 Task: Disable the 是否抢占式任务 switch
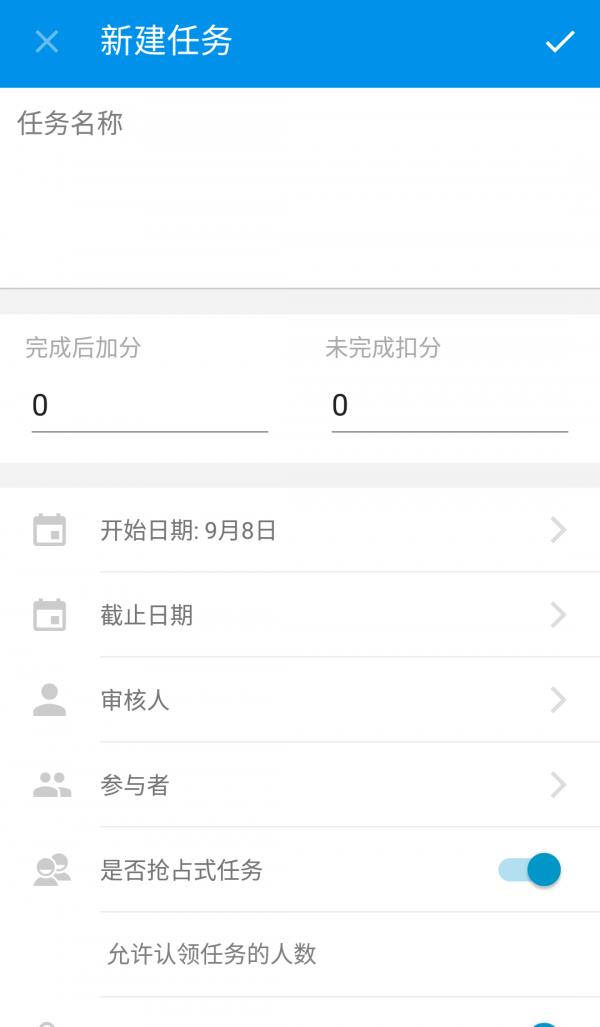tap(530, 870)
